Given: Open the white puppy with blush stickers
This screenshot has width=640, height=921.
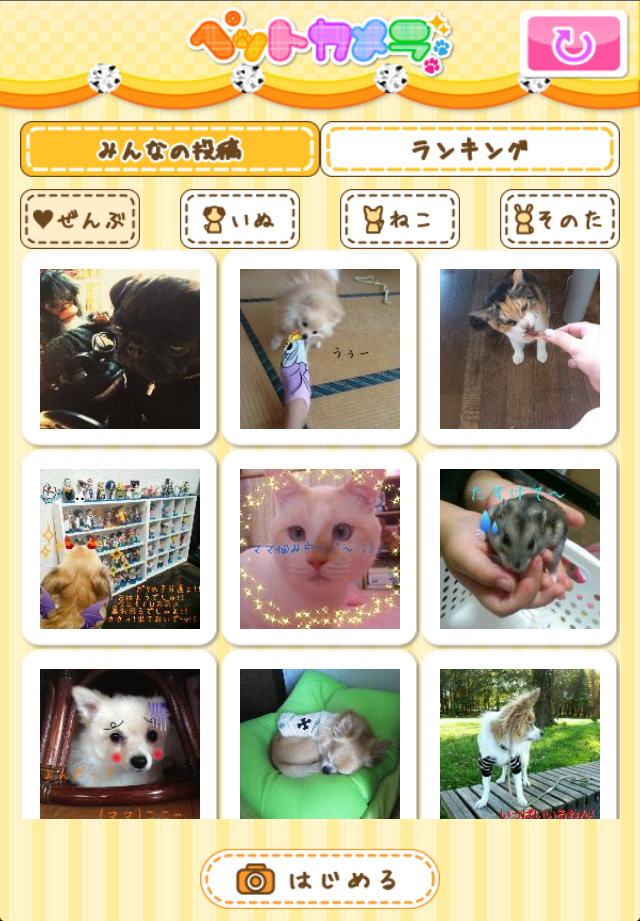Looking at the screenshot, I should tap(120, 742).
